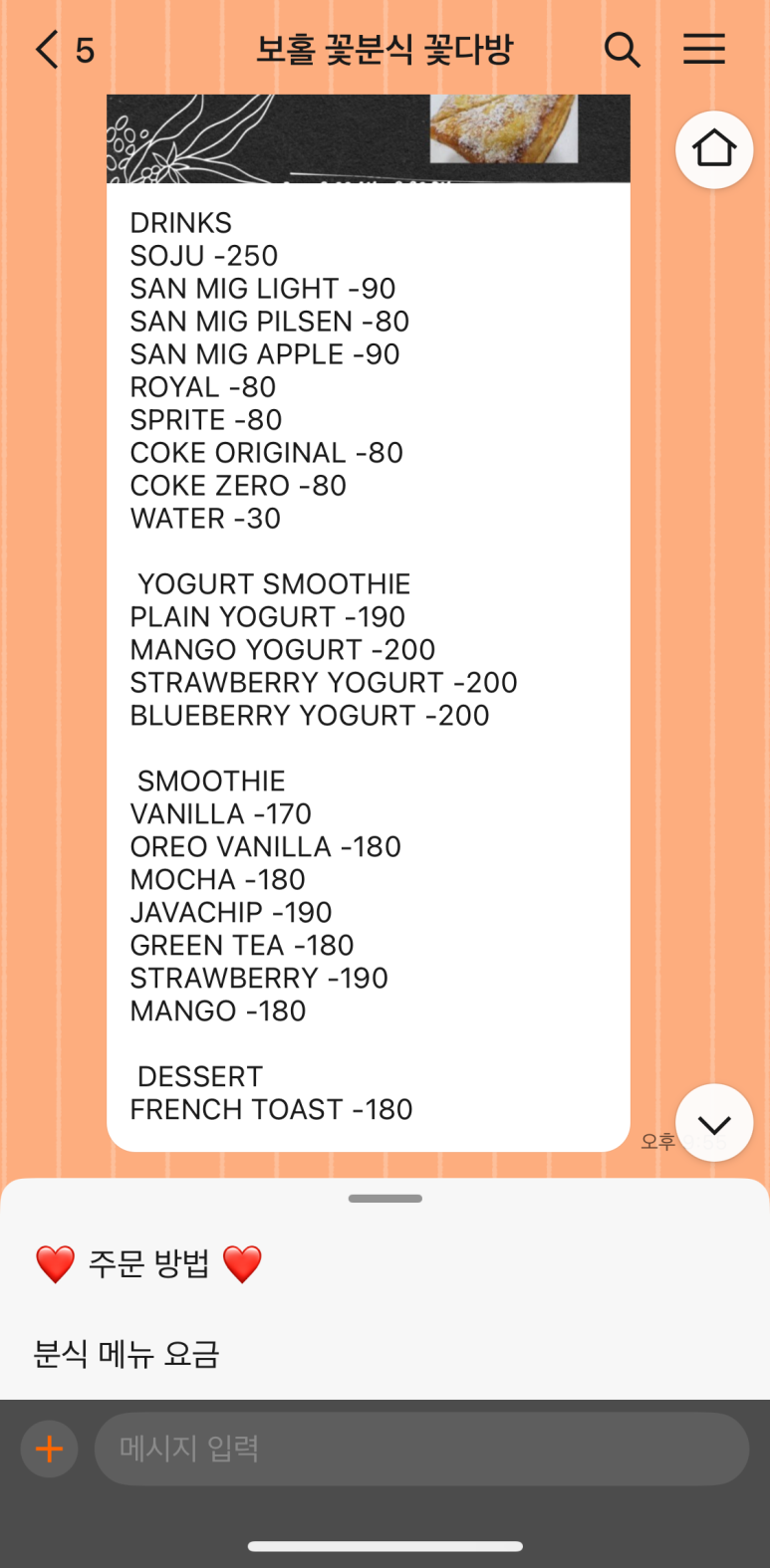The image size is (770, 1568).
Task: Go back to the chat list
Action: click(48, 49)
